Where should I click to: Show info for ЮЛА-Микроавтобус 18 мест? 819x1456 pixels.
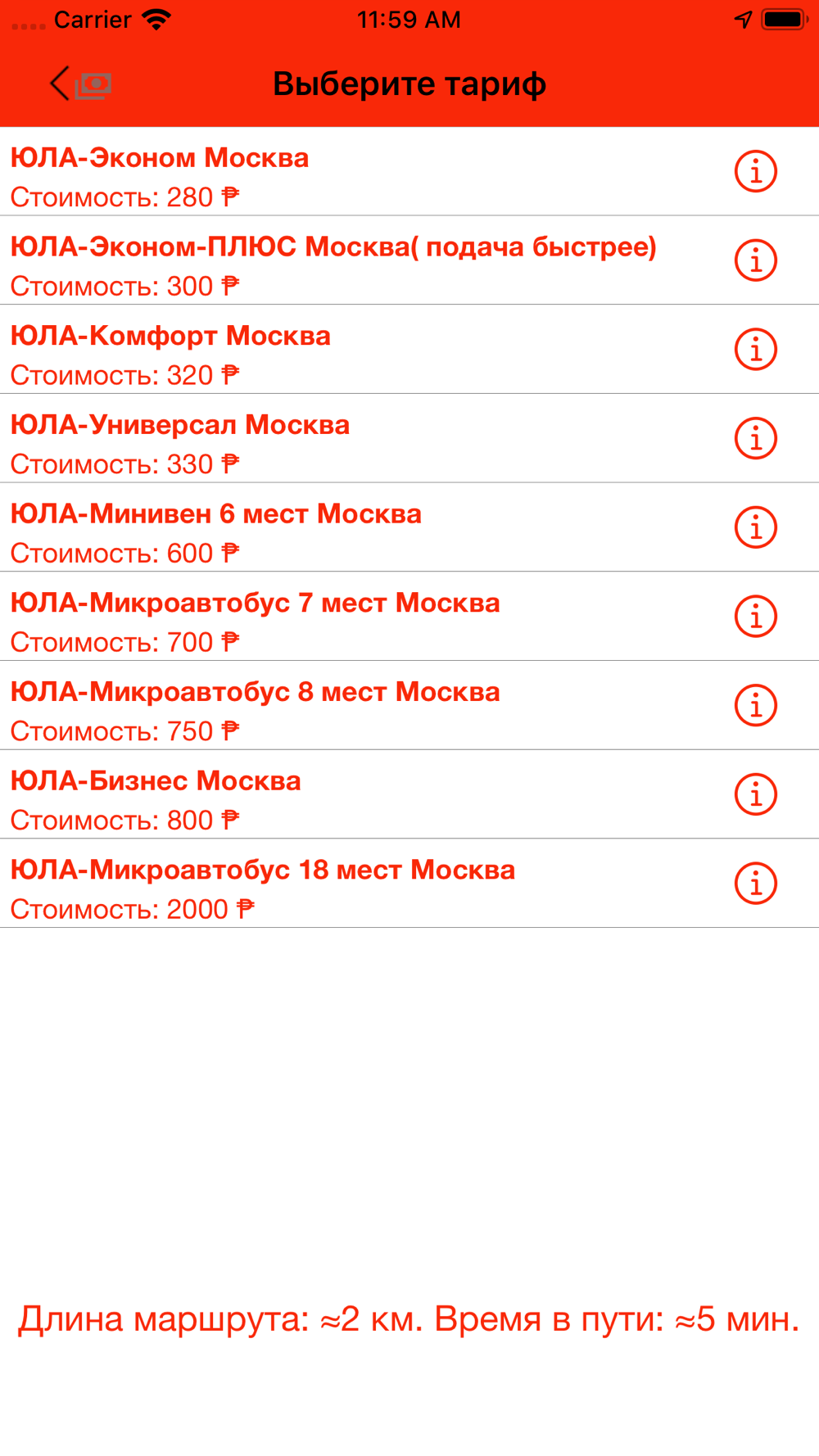coord(755,884)
